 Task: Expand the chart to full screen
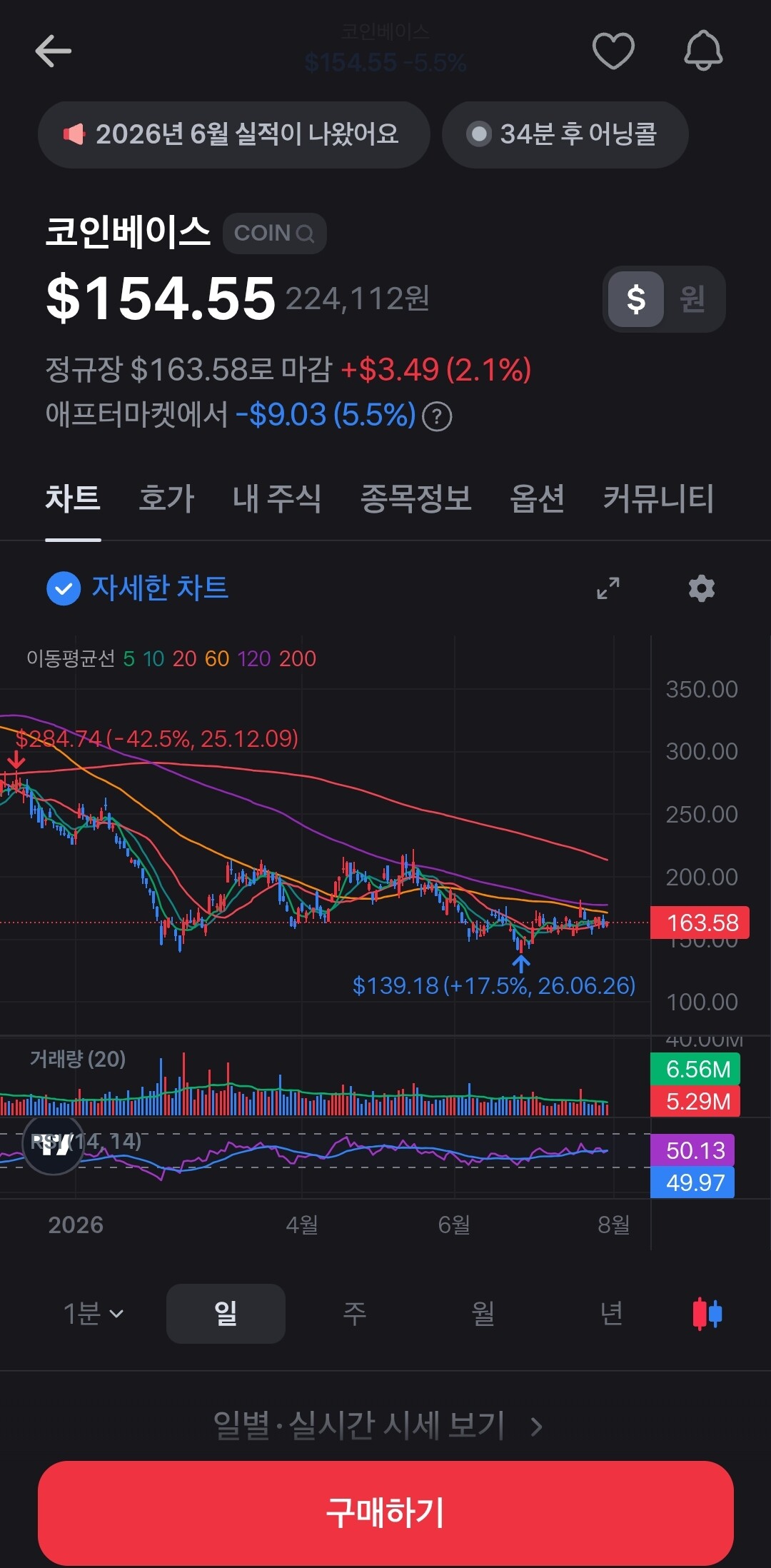608,588
